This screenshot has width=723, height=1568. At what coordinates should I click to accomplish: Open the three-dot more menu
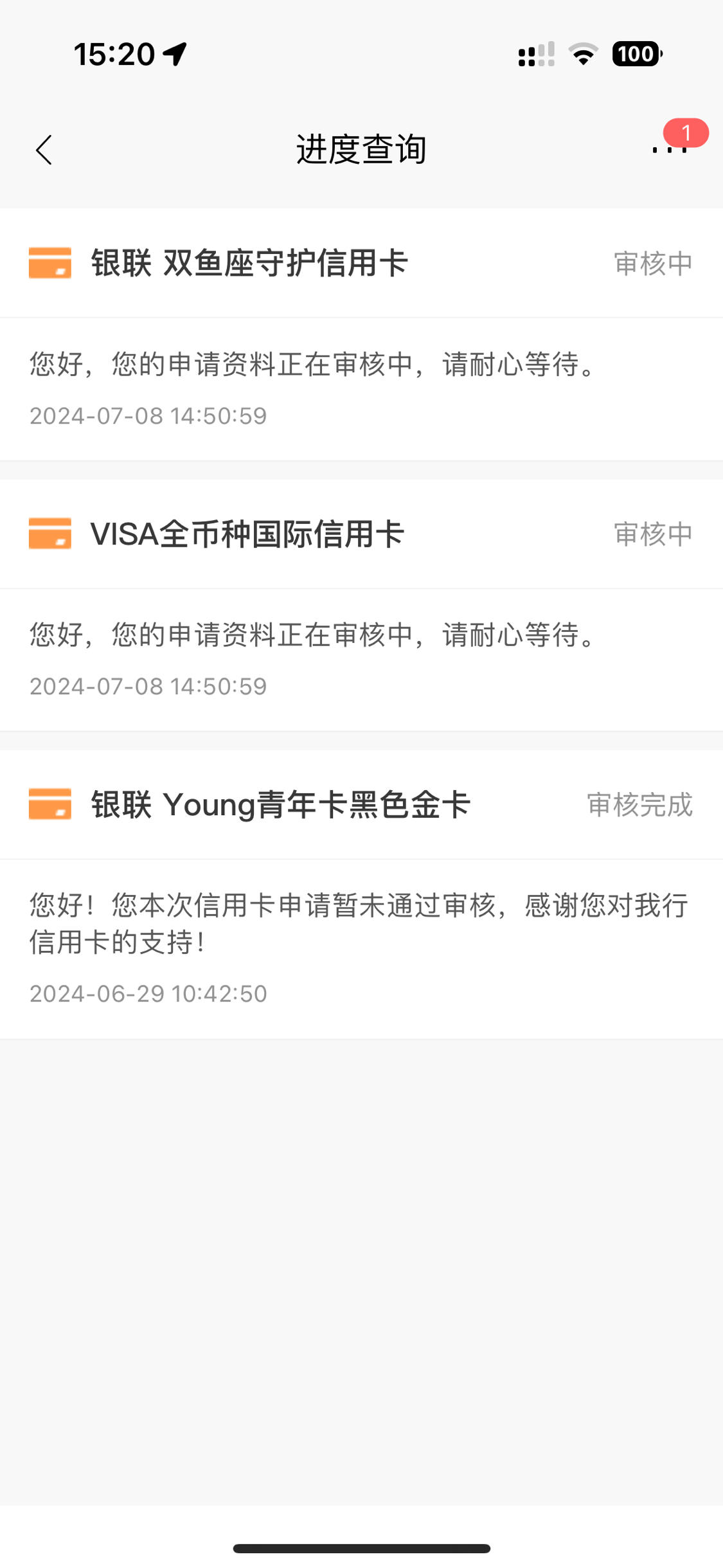click(x=670, y=149)
